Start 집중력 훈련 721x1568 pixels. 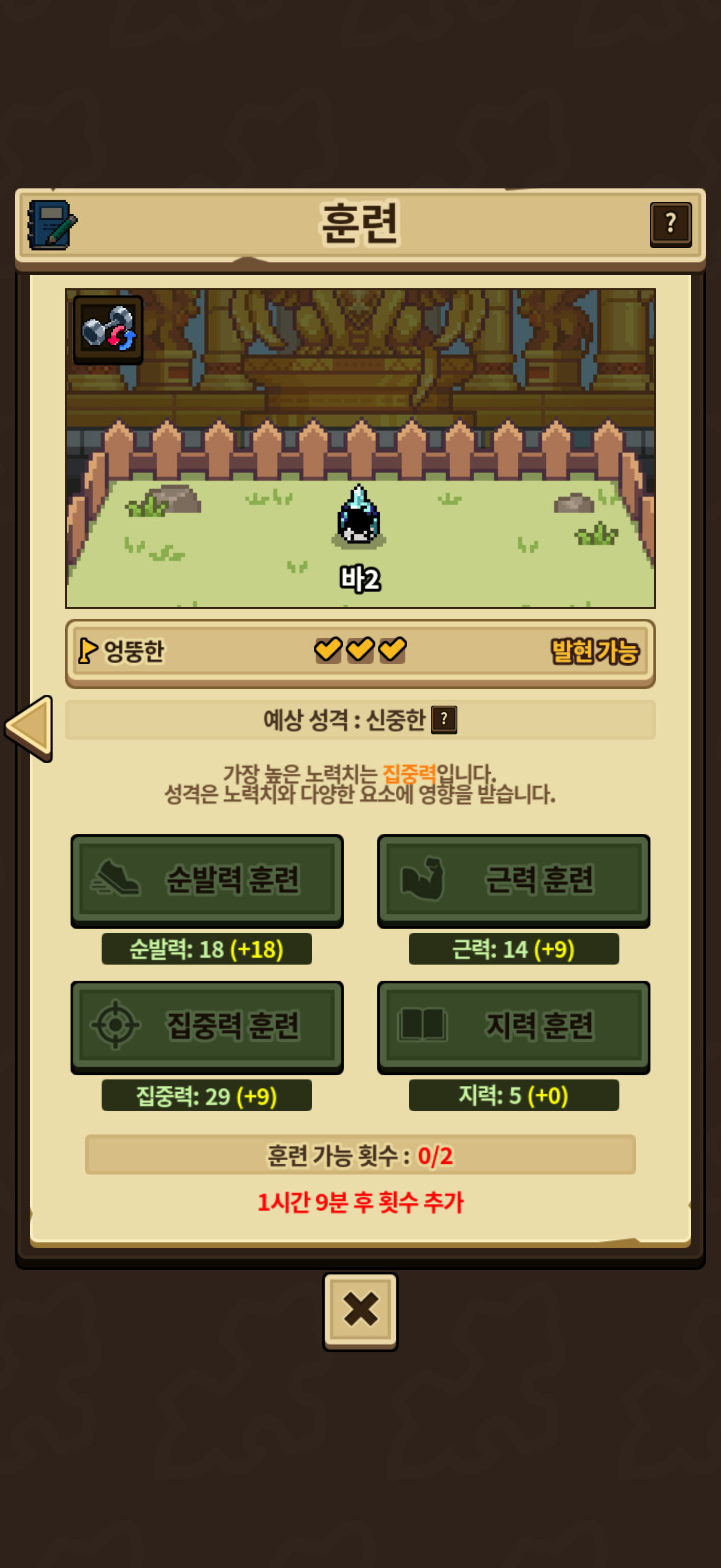(207, 1027)
